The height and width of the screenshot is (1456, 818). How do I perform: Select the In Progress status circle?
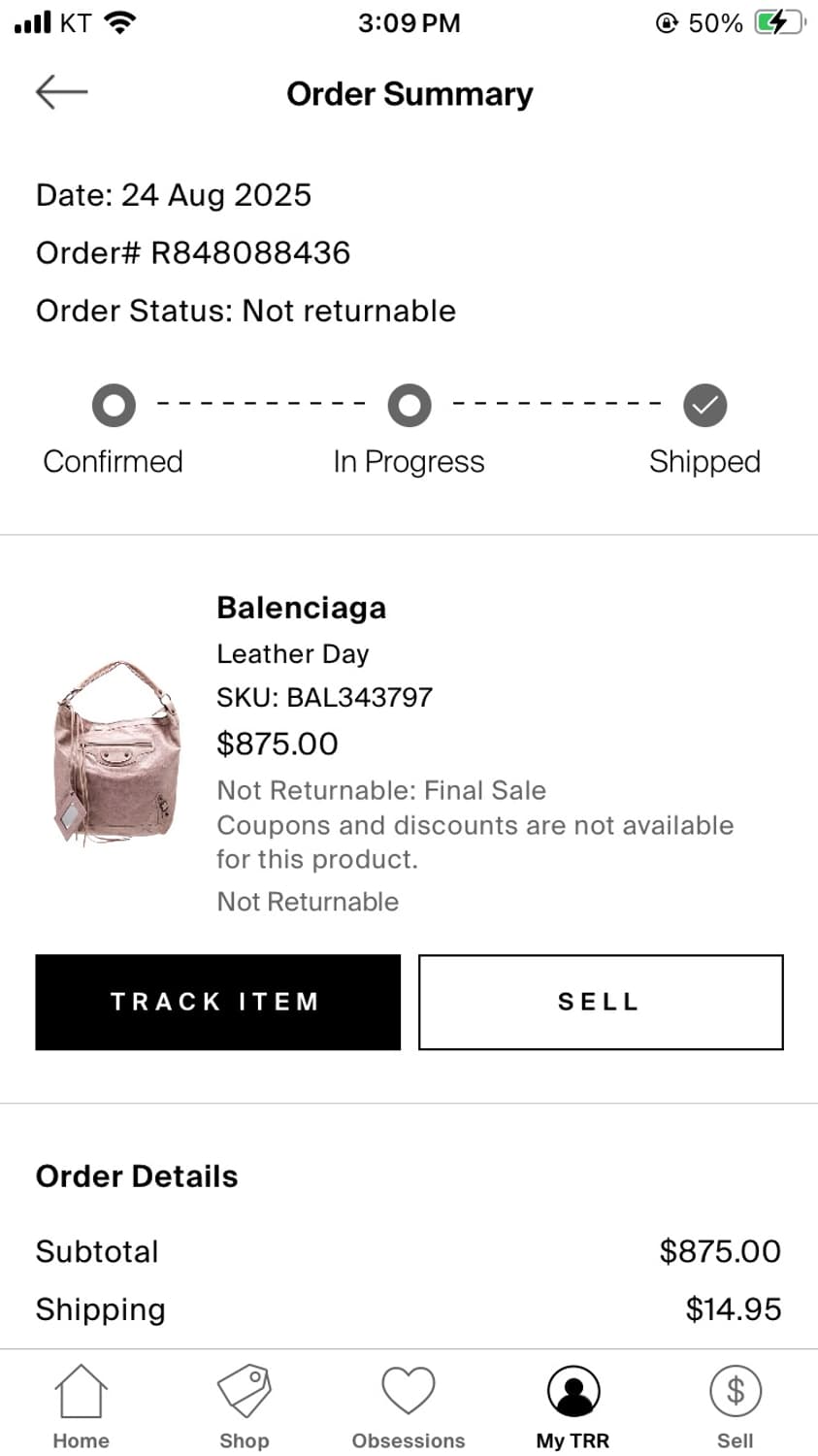click(409, 405)
